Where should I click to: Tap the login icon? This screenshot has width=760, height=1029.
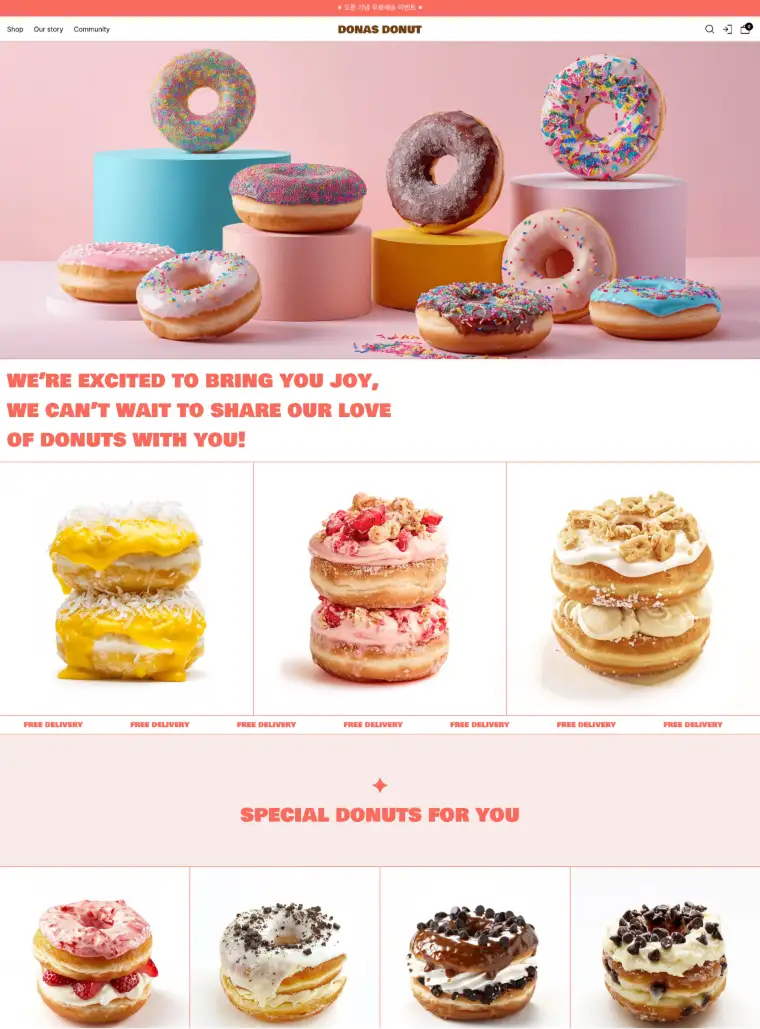[727, 29]
